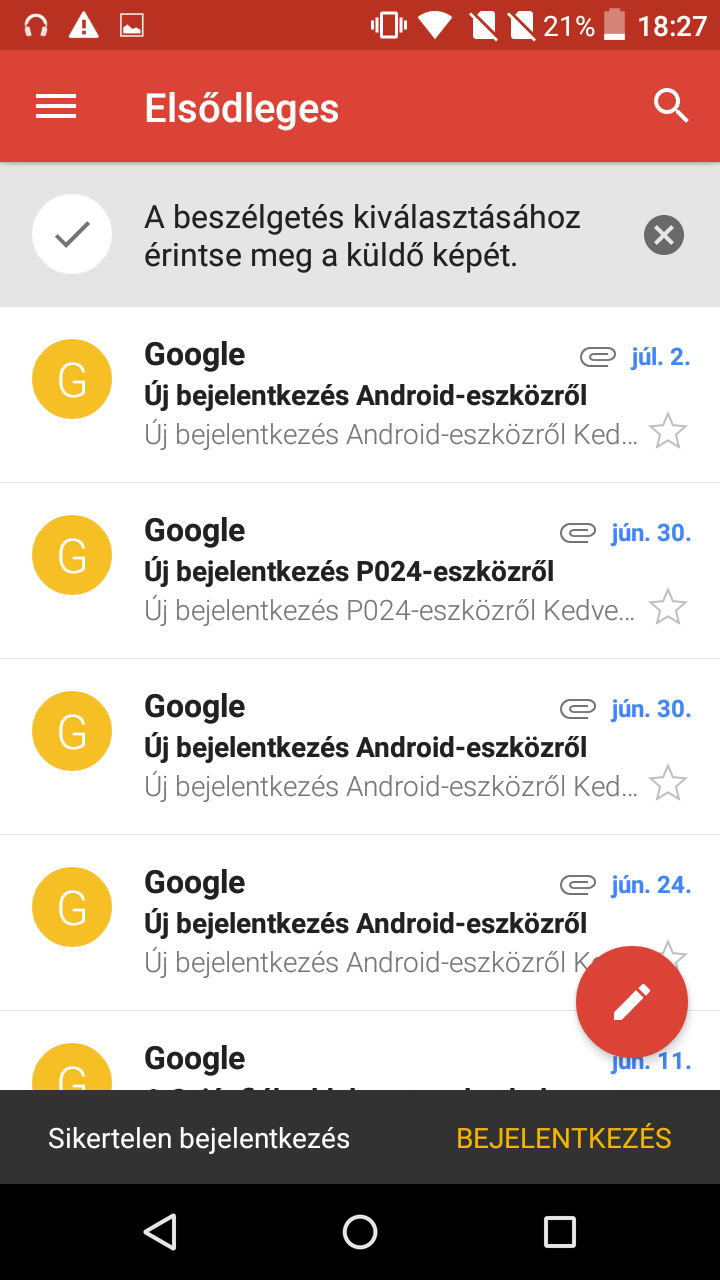
Task: Star the P024-eszközről email
Action: [x=668, y=607]
